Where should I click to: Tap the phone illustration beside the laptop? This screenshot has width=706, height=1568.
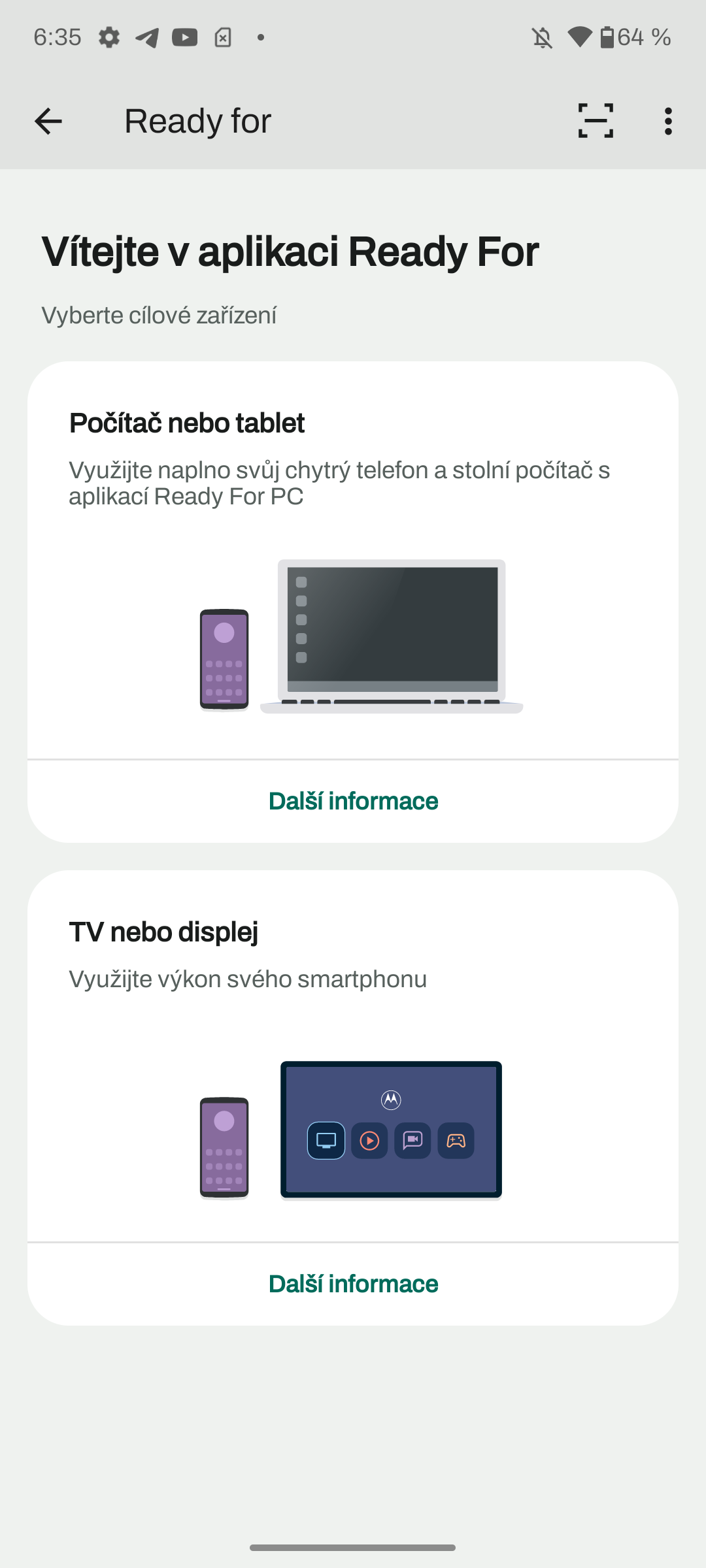point(224,659)
